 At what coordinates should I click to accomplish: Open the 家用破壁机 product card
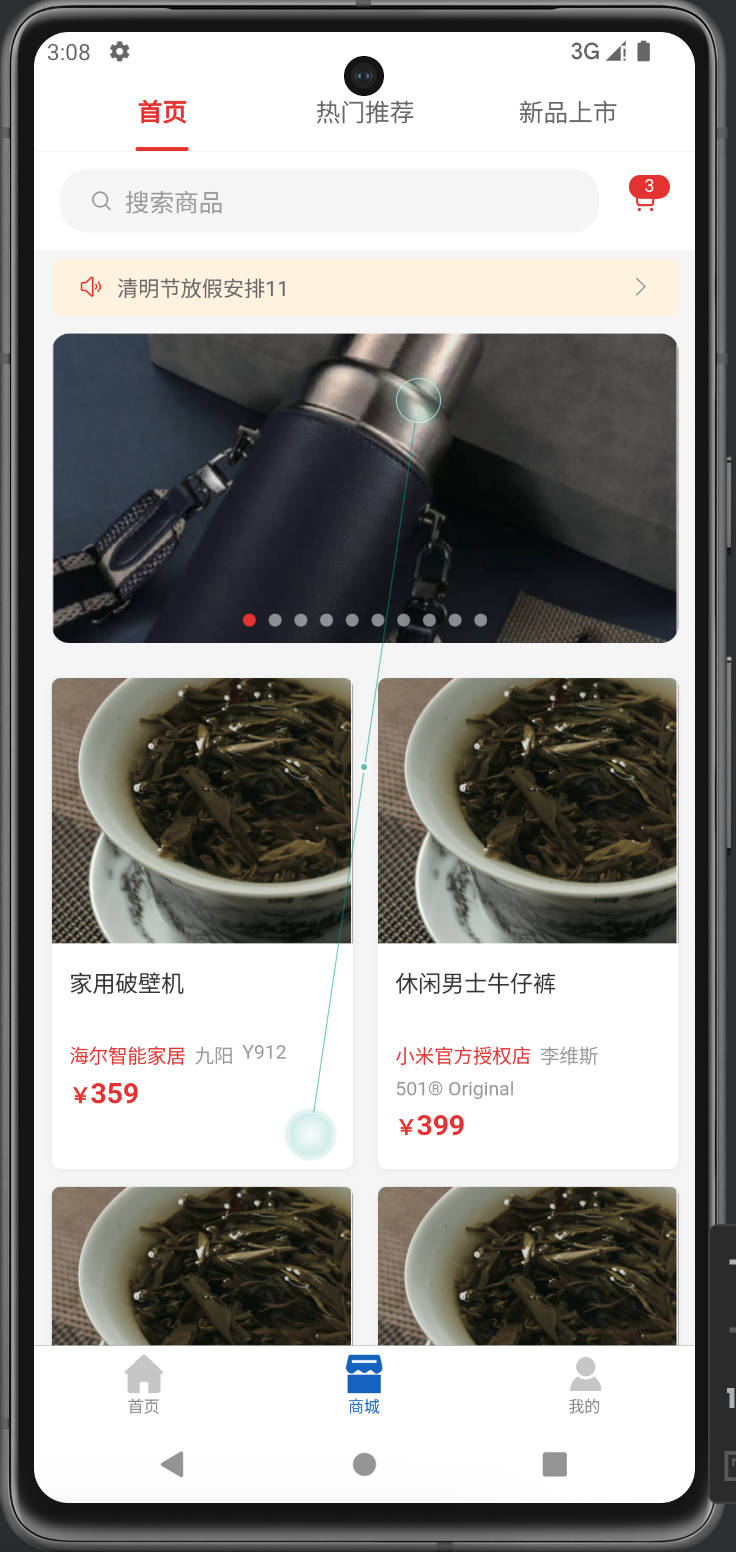pyautogui.click(x=202, y=922)
